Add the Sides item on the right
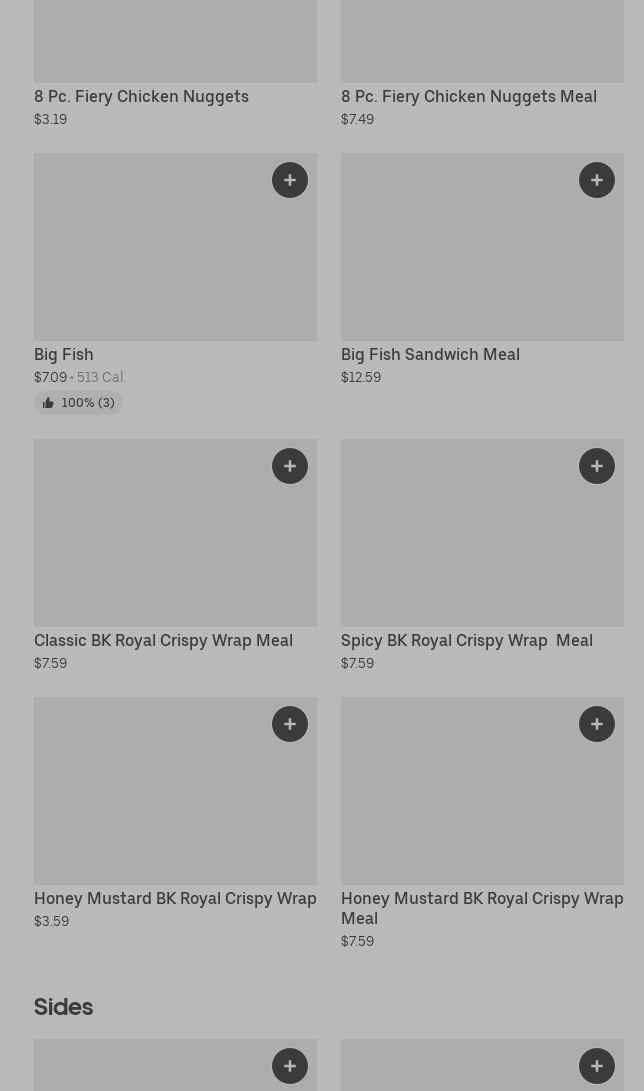Screen dimensions: 644x1091 (x=597, y=1066)
